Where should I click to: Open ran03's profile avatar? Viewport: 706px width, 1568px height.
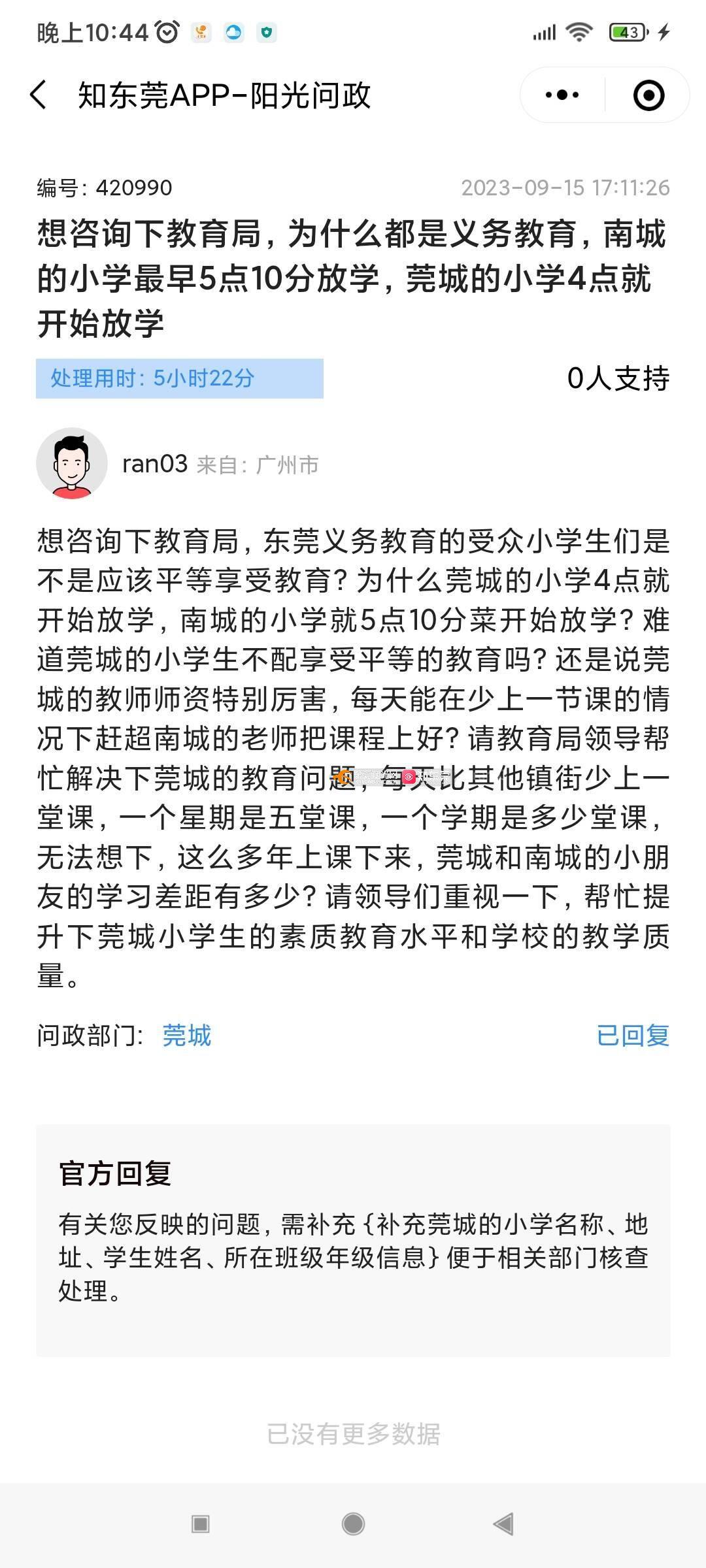point(72,464)
